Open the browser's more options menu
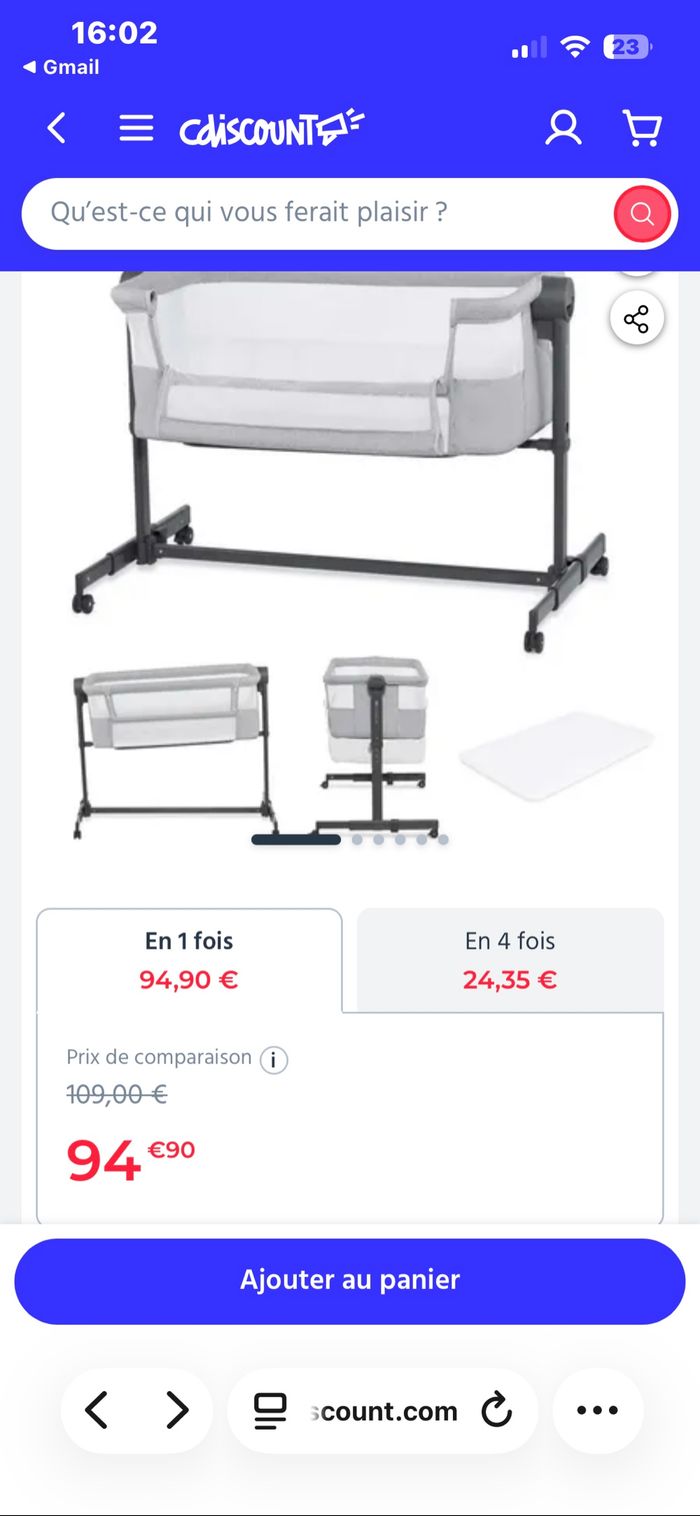Image resolution: width=700 pixels, height=1516 pixels. [x=598, y=1410]
